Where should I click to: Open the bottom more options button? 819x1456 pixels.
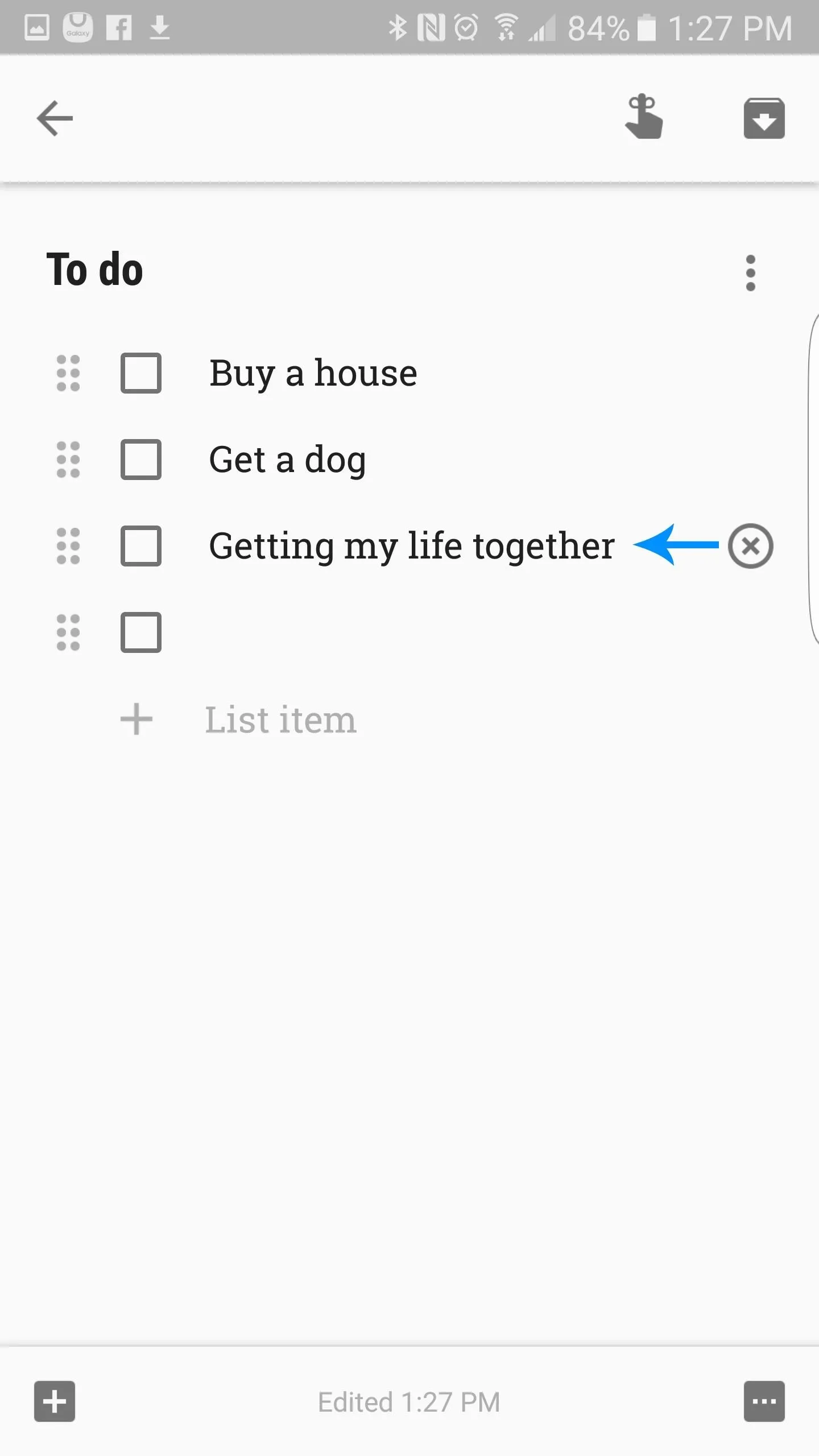[764, 1401]
